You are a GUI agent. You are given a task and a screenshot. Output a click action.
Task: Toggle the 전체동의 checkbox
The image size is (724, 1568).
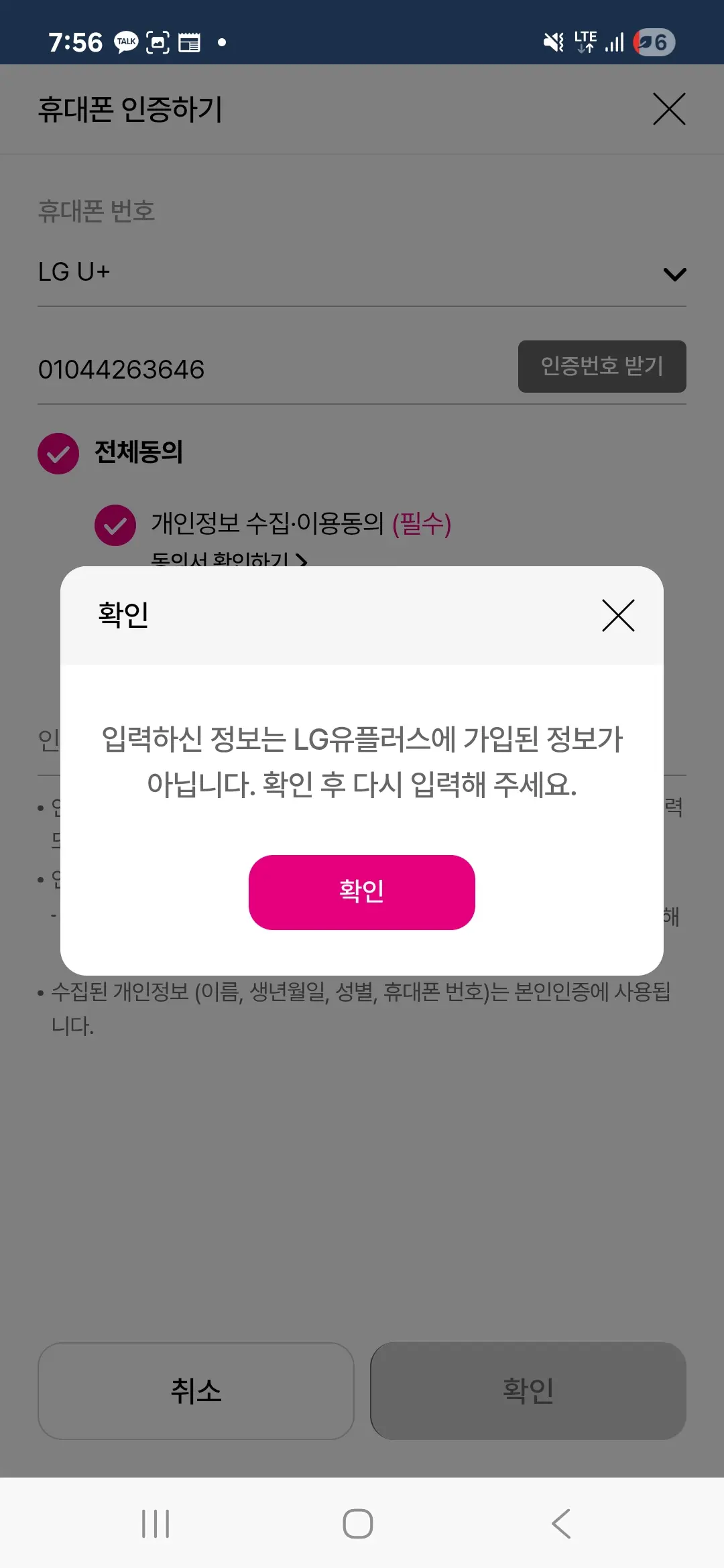point(58,454)
